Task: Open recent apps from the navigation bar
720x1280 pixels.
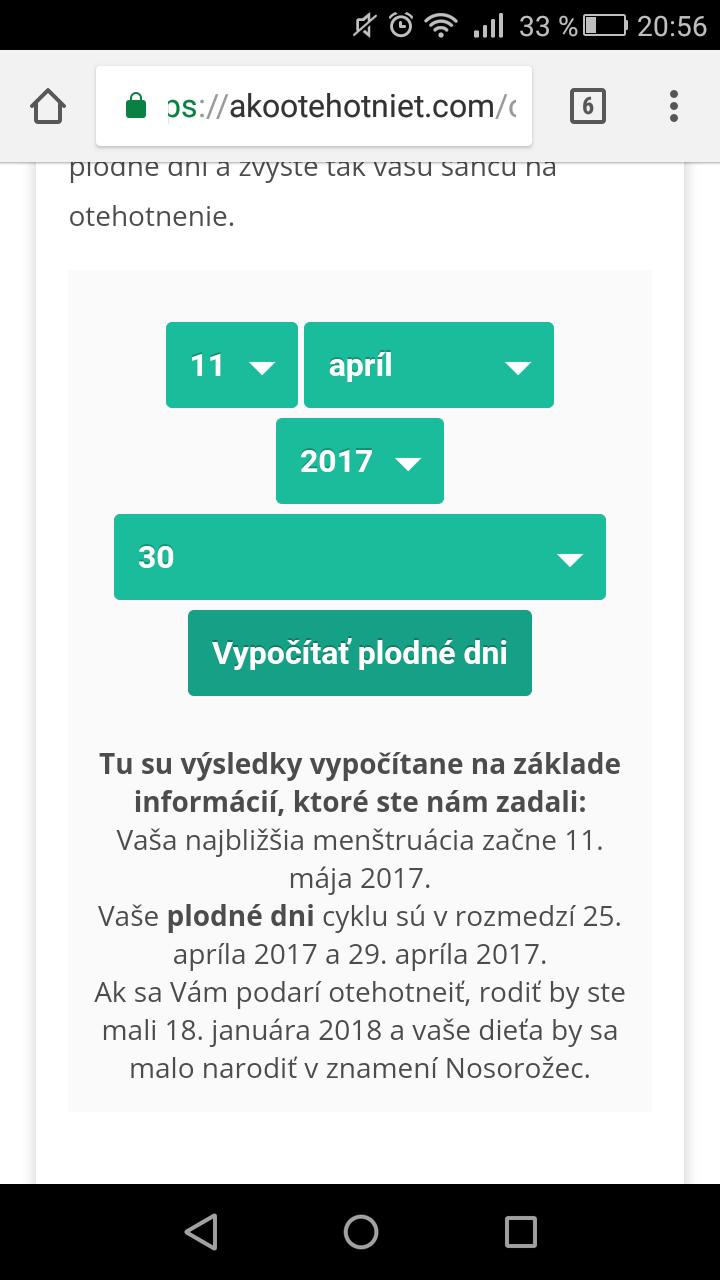Action: (x=520, y=1232)
